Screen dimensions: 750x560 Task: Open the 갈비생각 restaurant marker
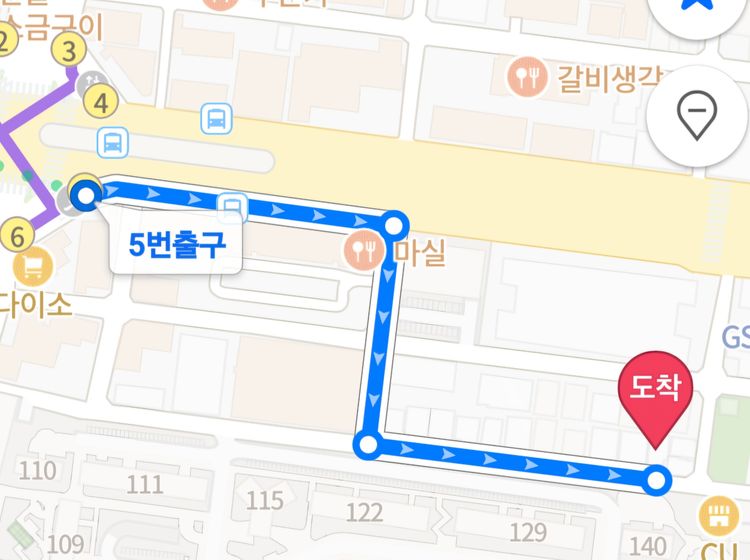[x=527, y=77]
